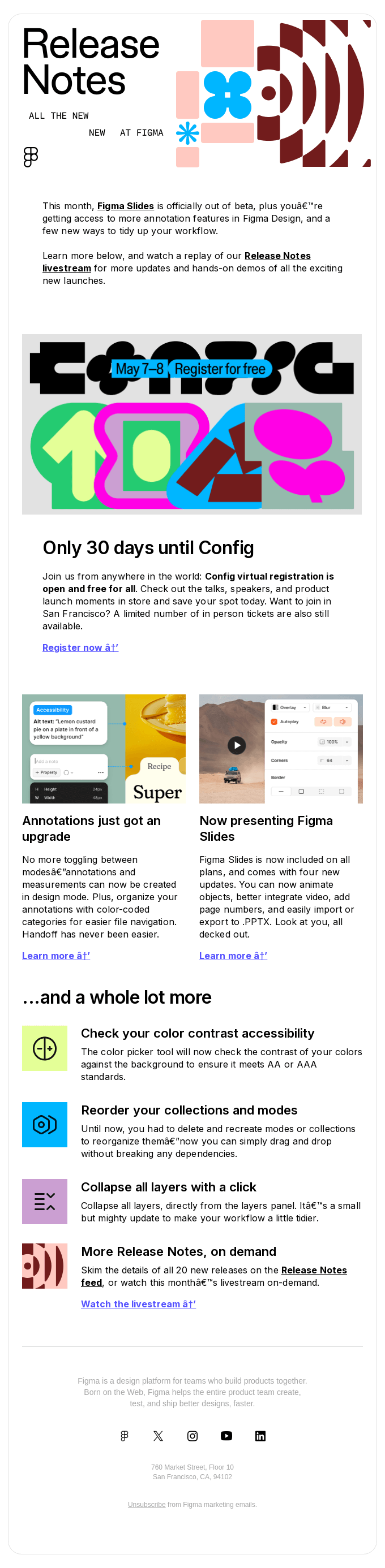Viewport: 385px width, 1568px height.
Task: Open Figma's X profile icon
Action: [x=159, y=1435]
